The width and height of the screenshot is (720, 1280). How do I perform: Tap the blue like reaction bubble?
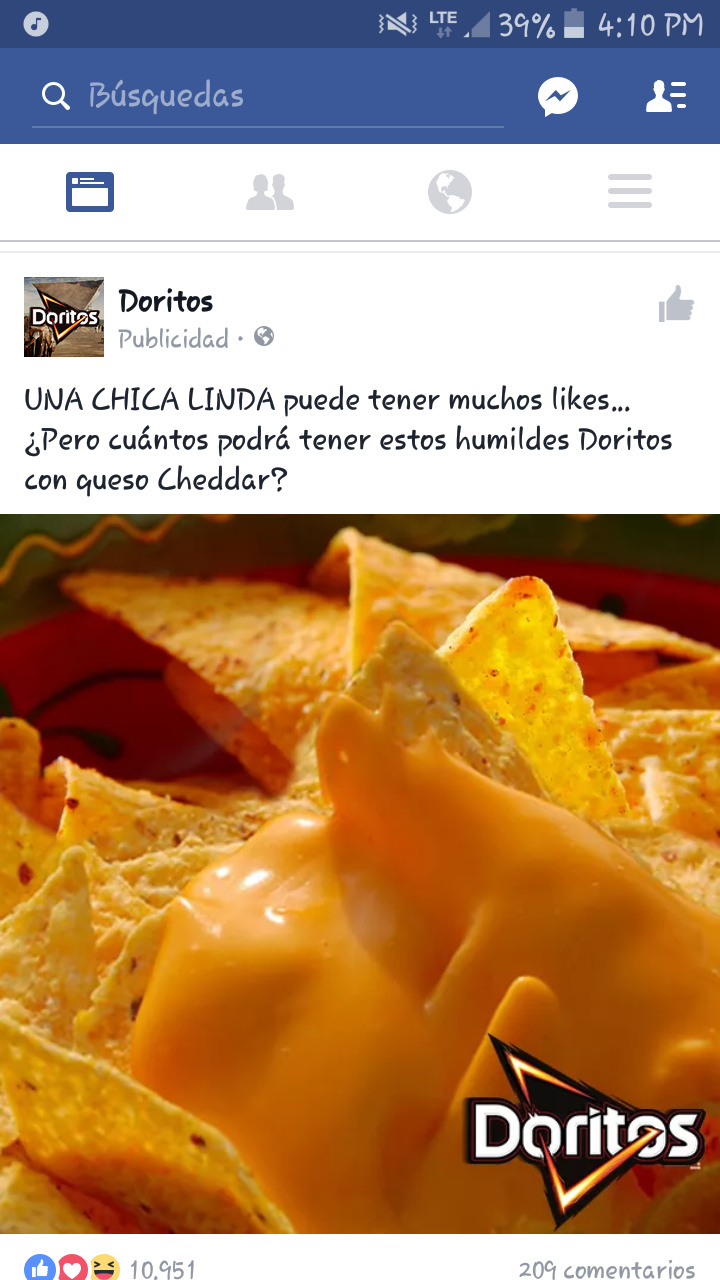pyautogui.click(x=40, y=1268)
